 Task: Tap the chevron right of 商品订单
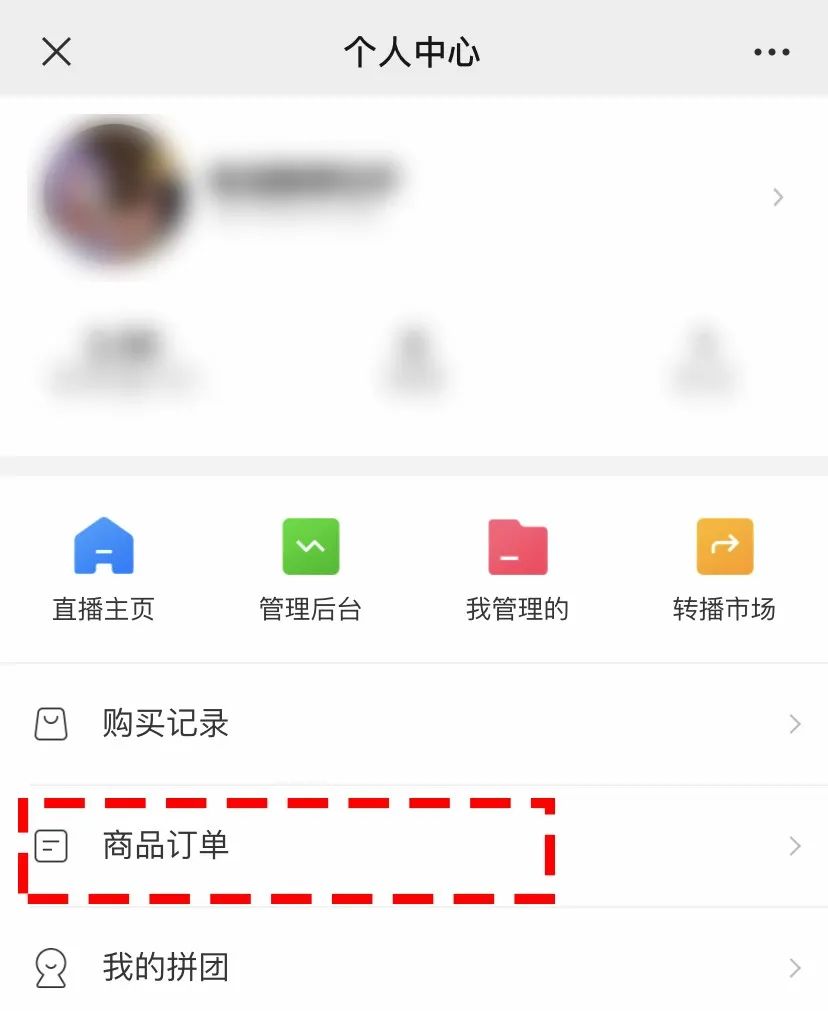point(795,845)
